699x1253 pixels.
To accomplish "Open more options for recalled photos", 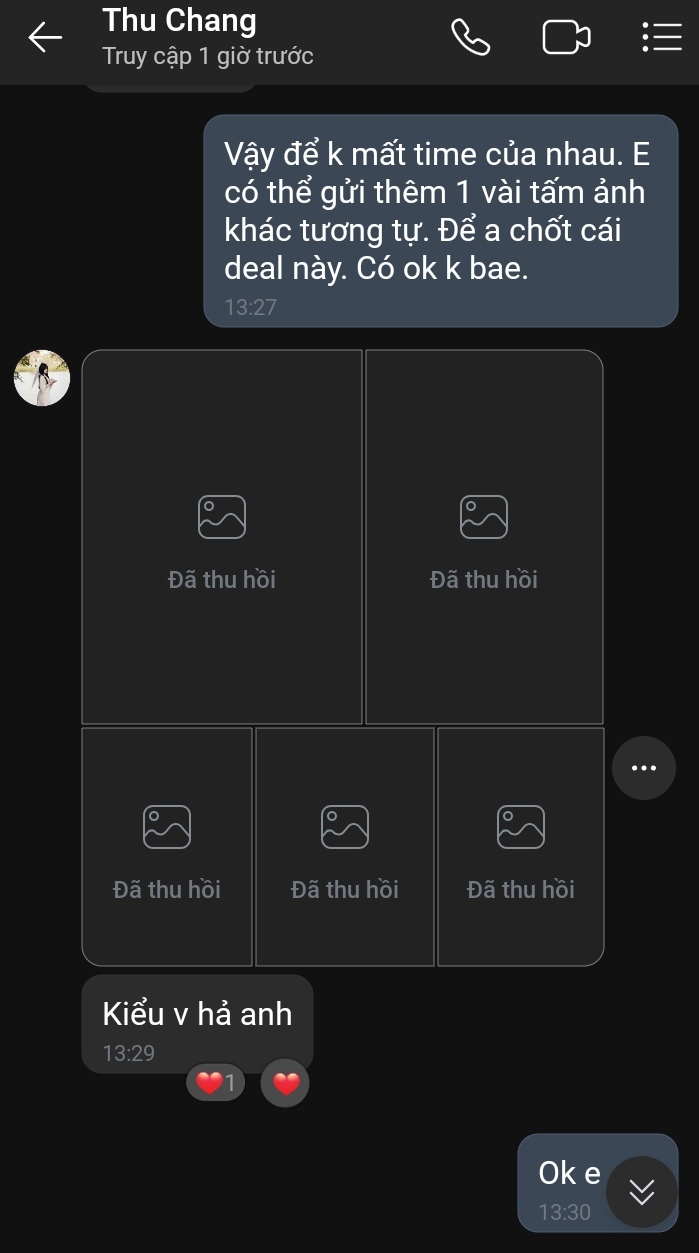I will point(643,768).
